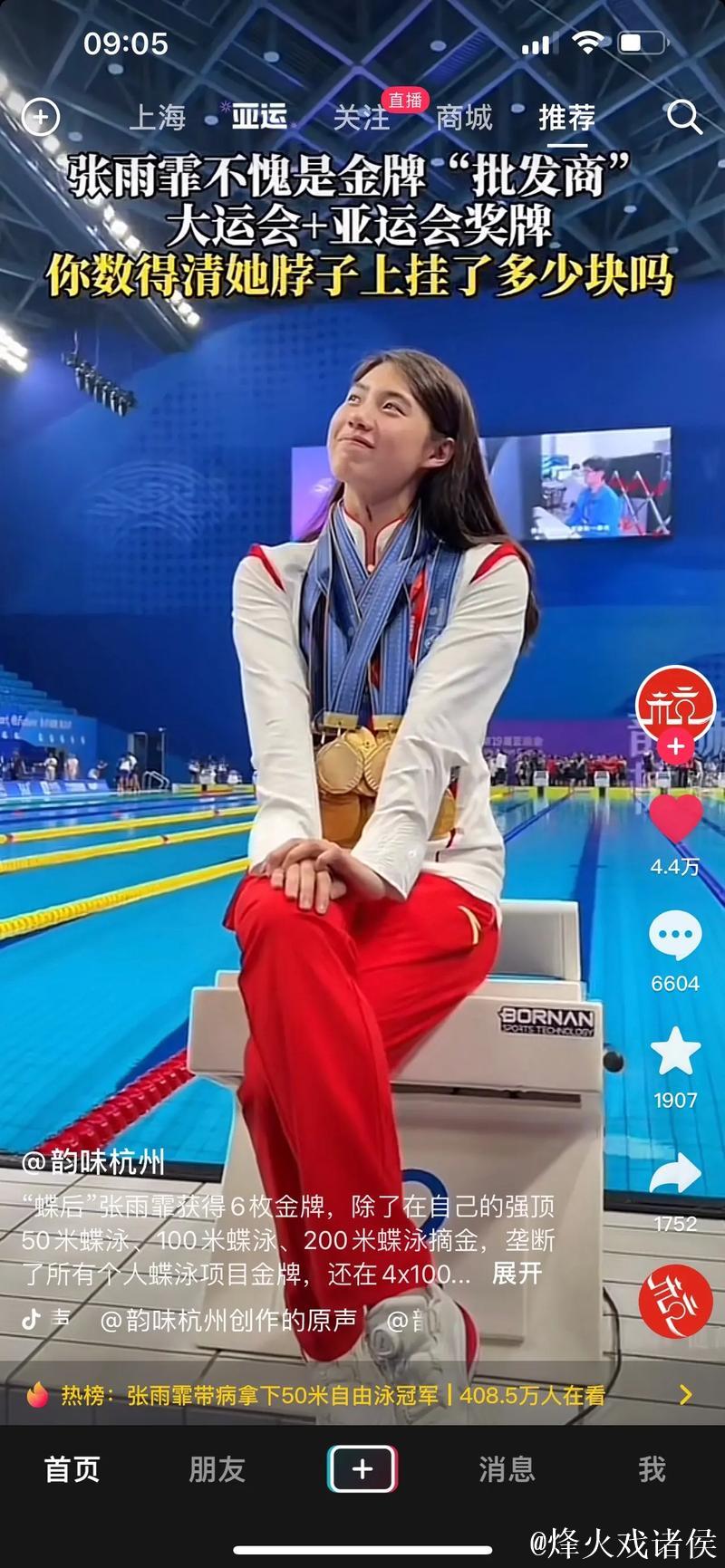Tap the circled plus icon at top
The image size is (725, 1568).
click(x=41, y=117)
